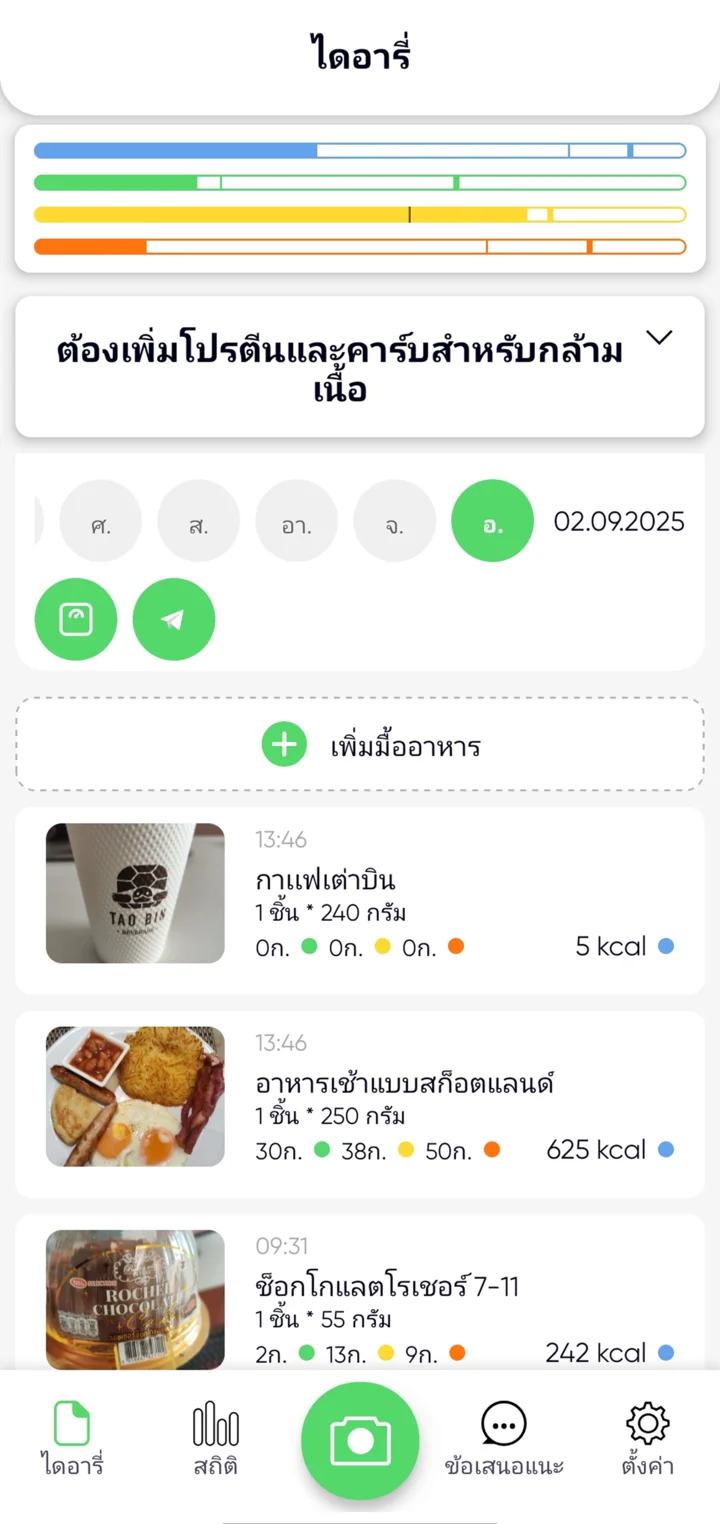This screenshot has height=1524, width=720.
Task: Tap the paper plane share icon
Action: click(174, 620)
